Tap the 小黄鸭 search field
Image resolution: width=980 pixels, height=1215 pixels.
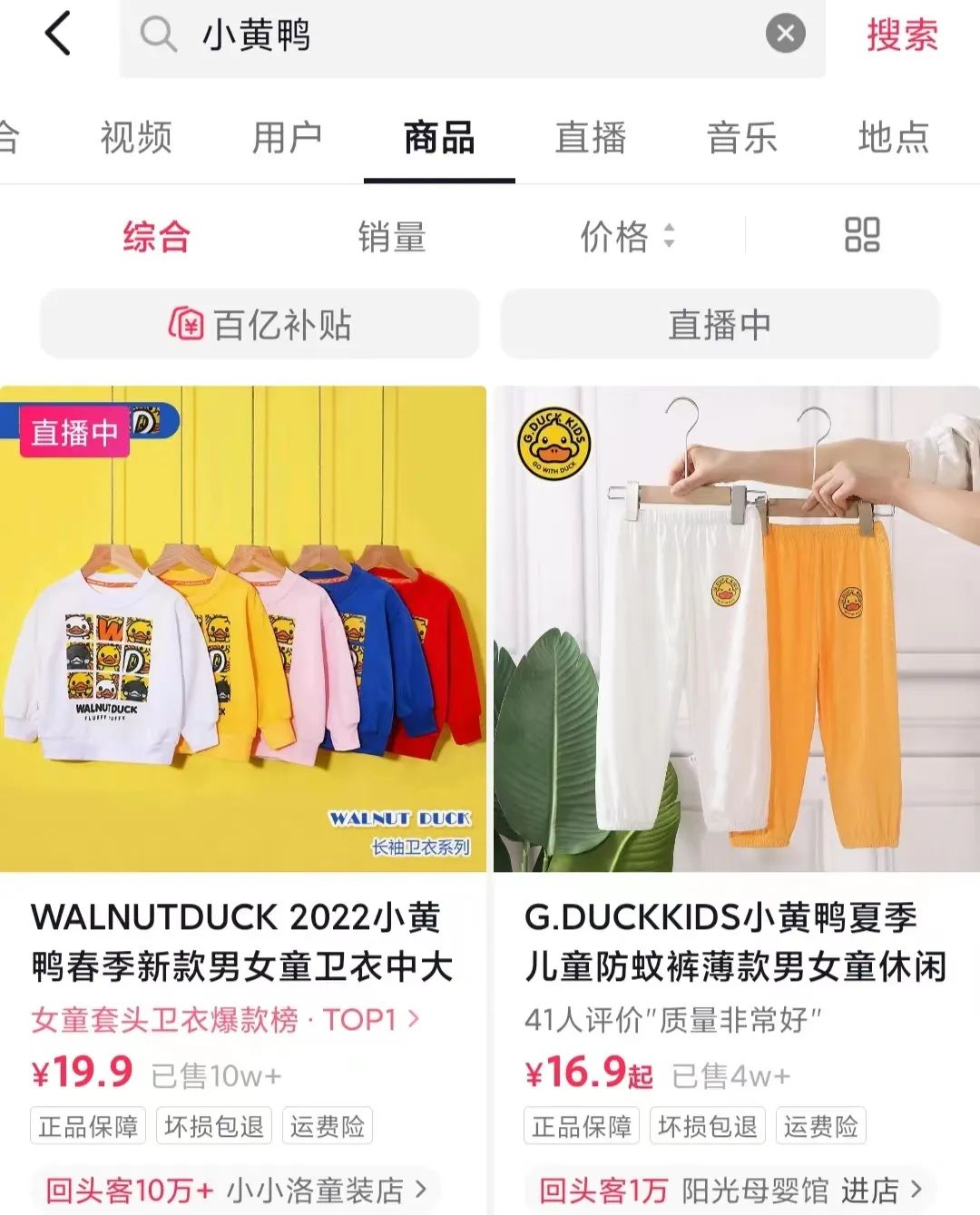pyautogui.click(x=454, y=36)
